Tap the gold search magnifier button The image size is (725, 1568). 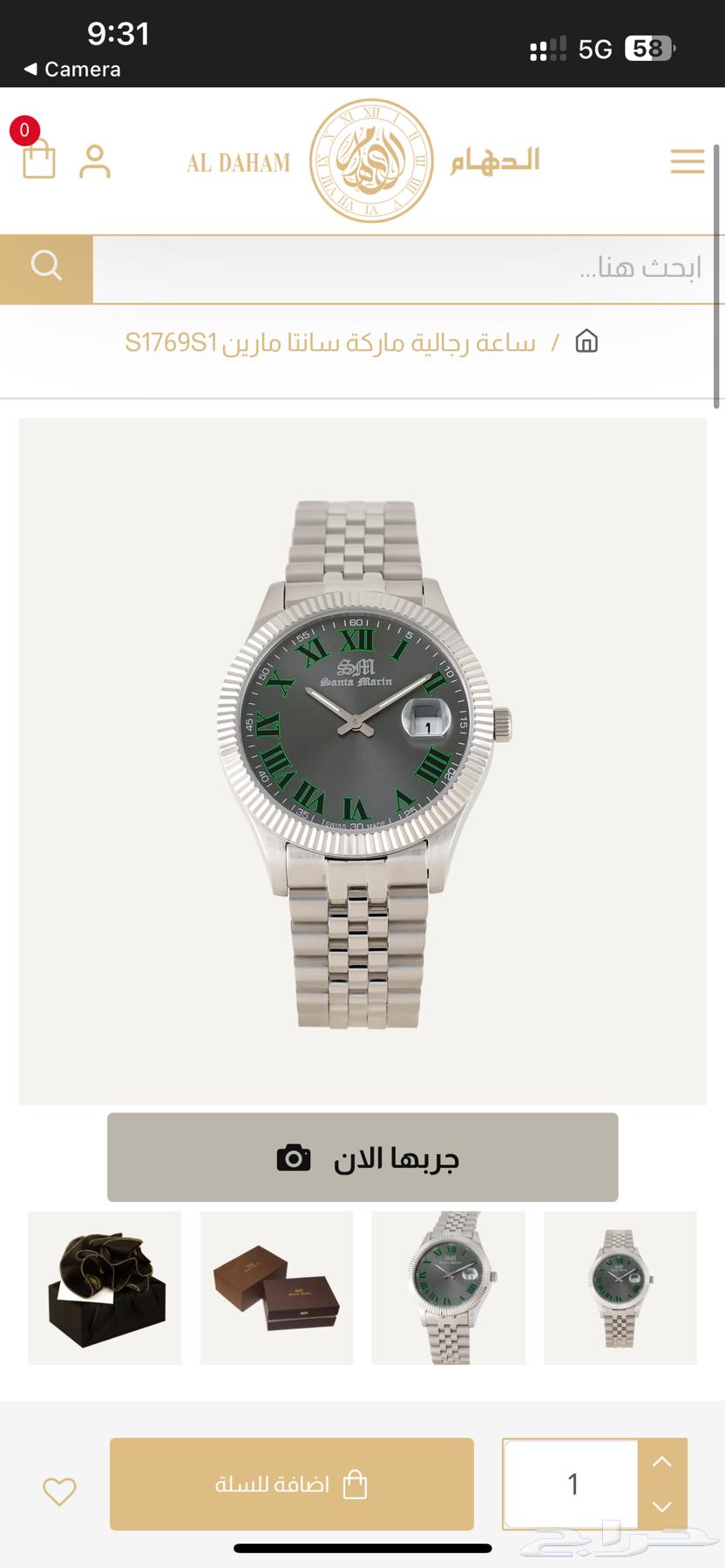tap(46, 268)
